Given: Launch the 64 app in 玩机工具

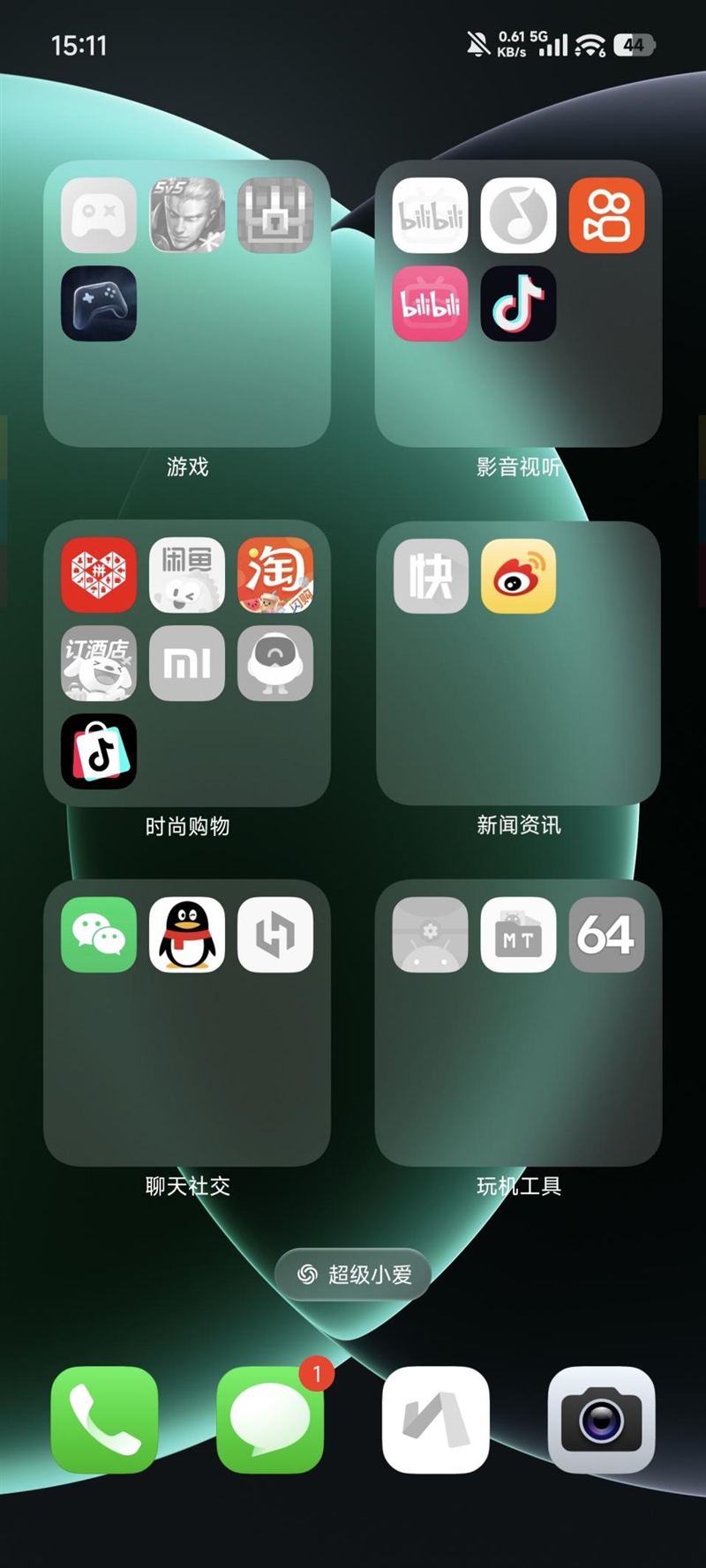Looking at the screenshot, I should tap(606, 935).
